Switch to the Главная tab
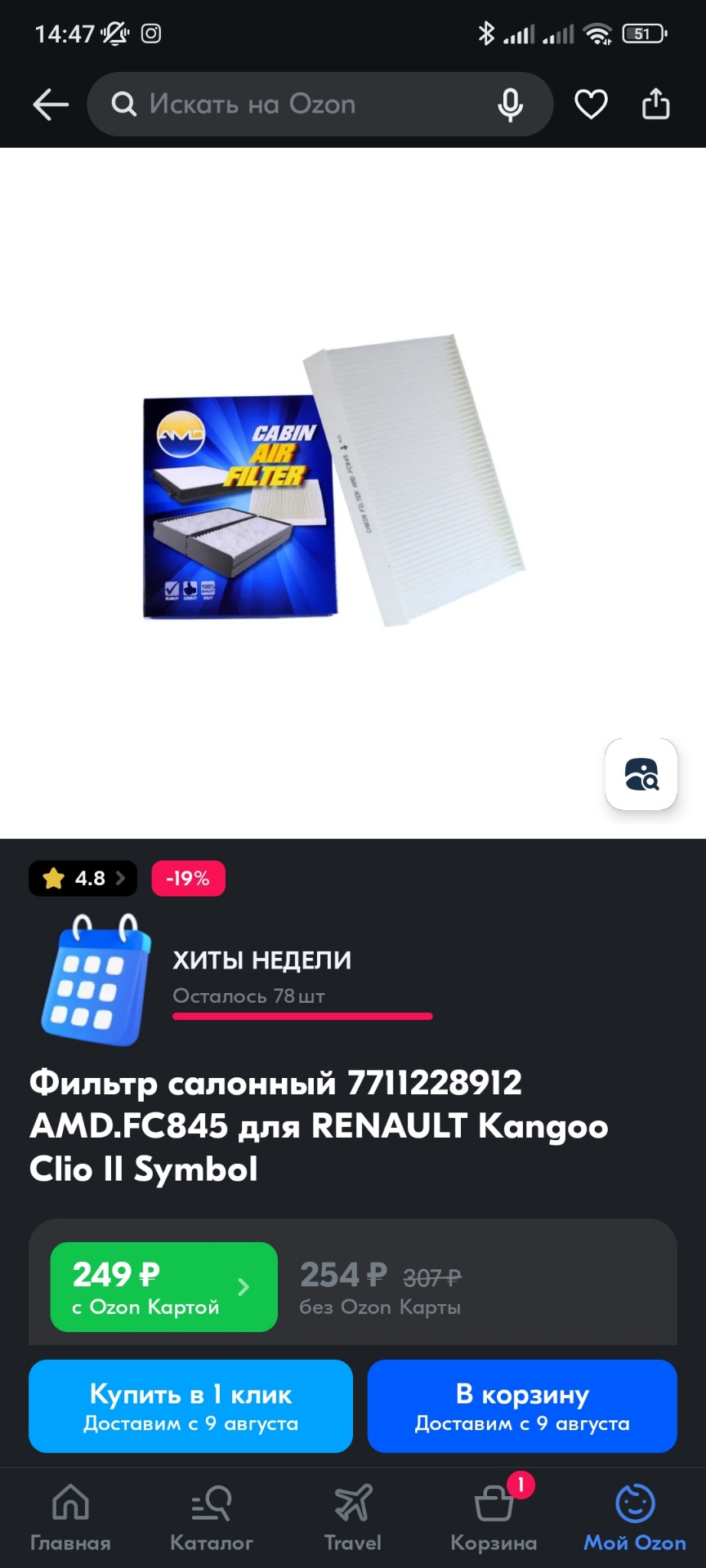Viewport: 706px width, 1568px height. [x=70, y=1517]
